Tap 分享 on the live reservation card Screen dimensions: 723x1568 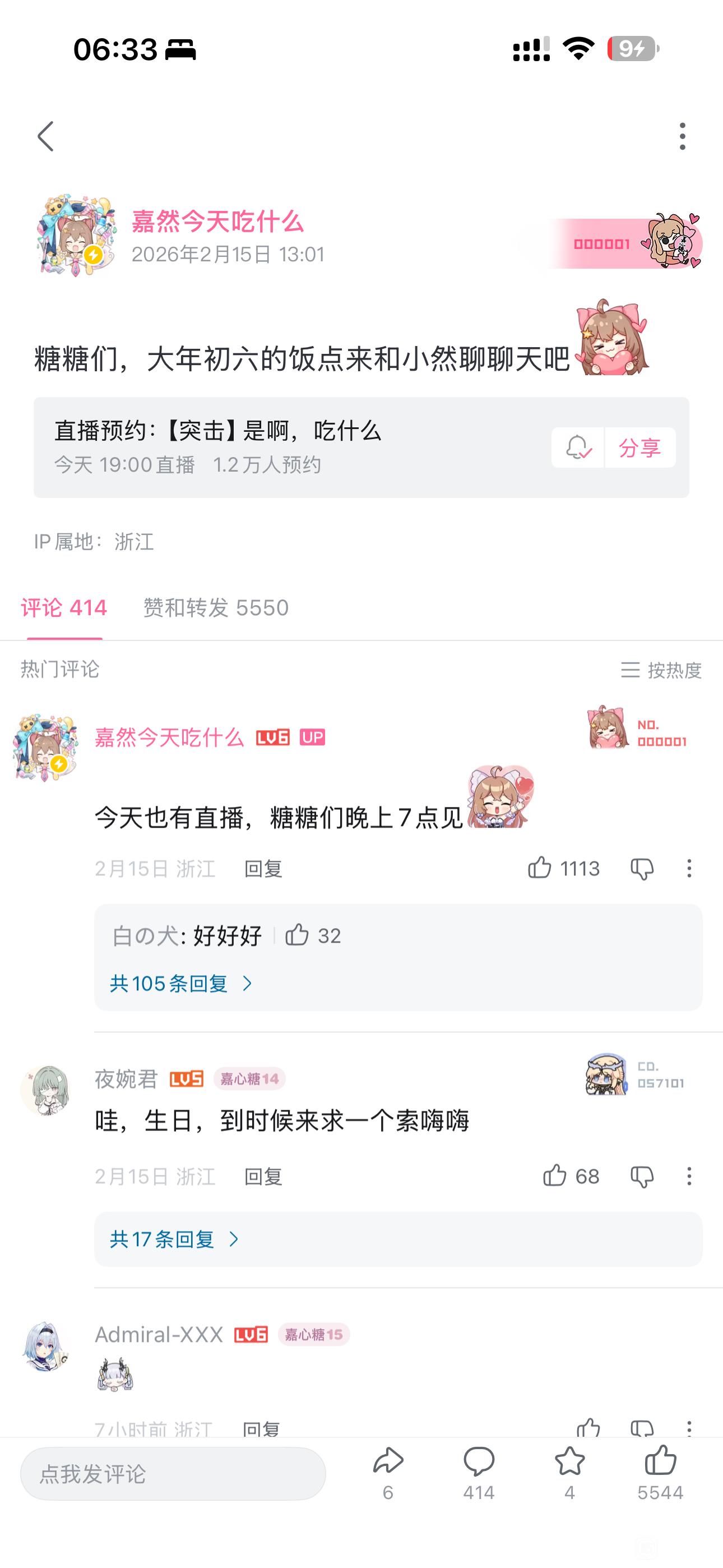click(640, 448)
